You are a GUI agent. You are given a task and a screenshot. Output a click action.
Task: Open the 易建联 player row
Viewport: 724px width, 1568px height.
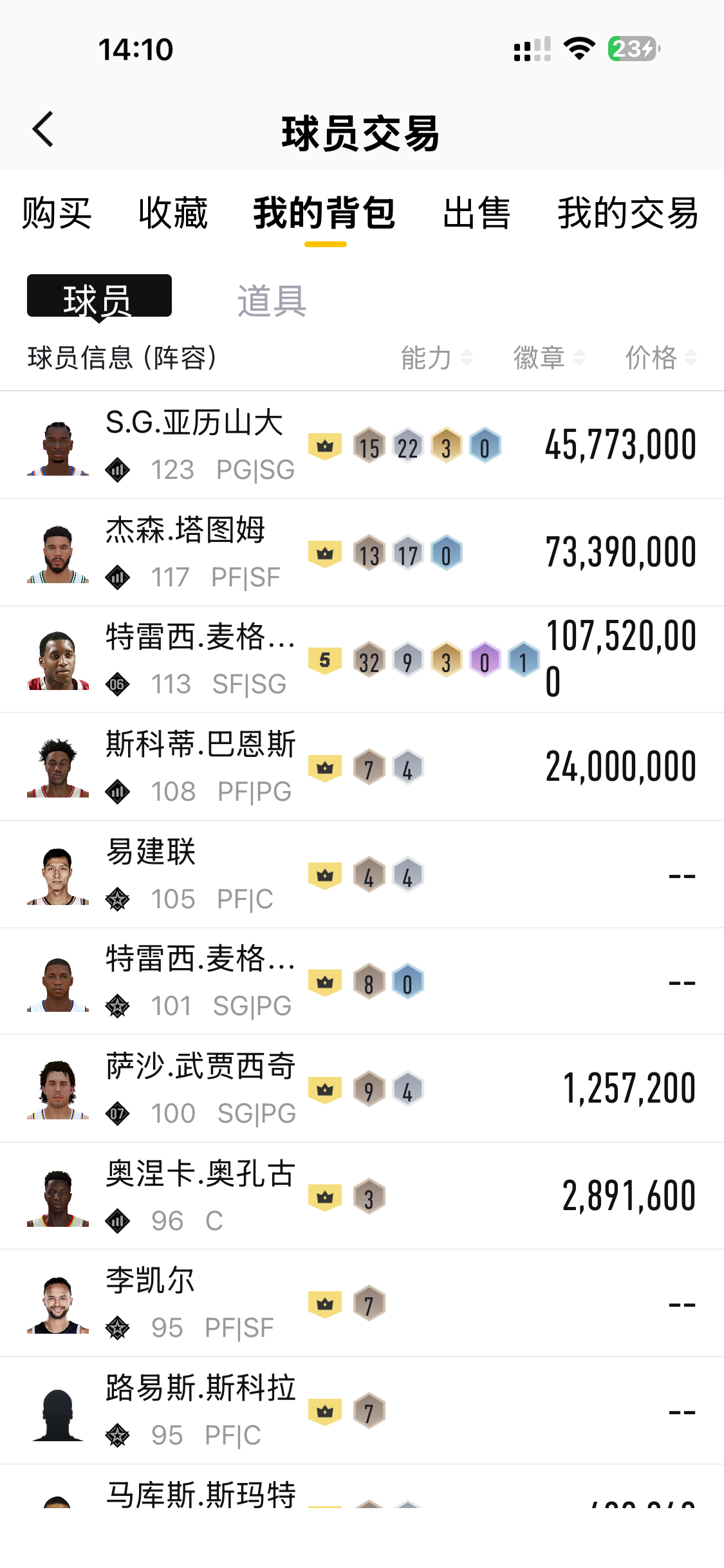click(x=362, y=874)
